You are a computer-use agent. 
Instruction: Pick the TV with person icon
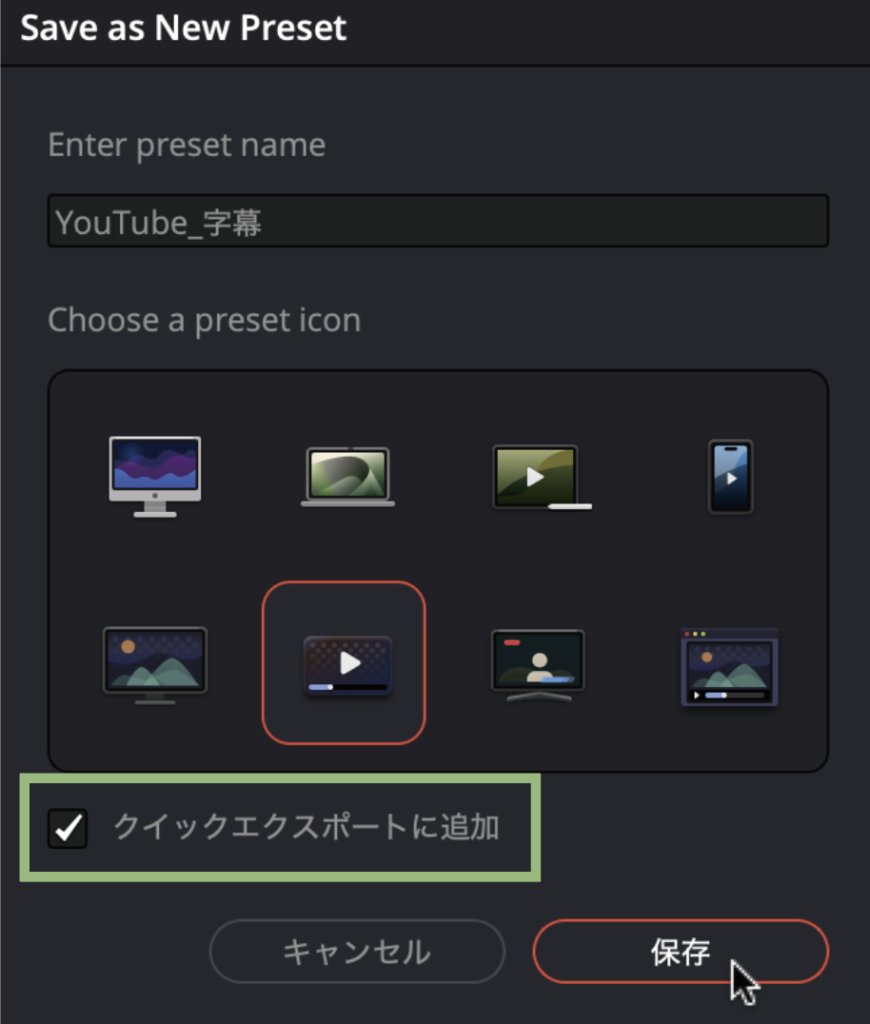pos(538,664)
